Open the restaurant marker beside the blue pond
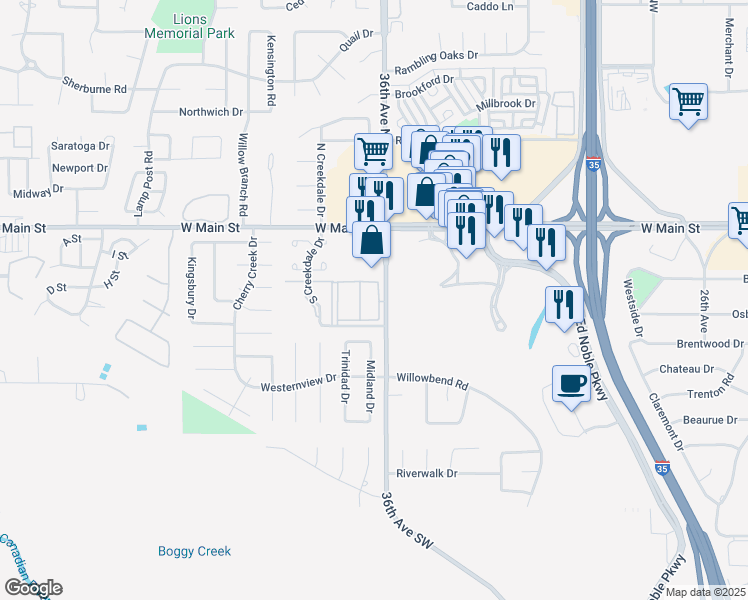This screenshot has width=748, height=600. tap(564, 304)
